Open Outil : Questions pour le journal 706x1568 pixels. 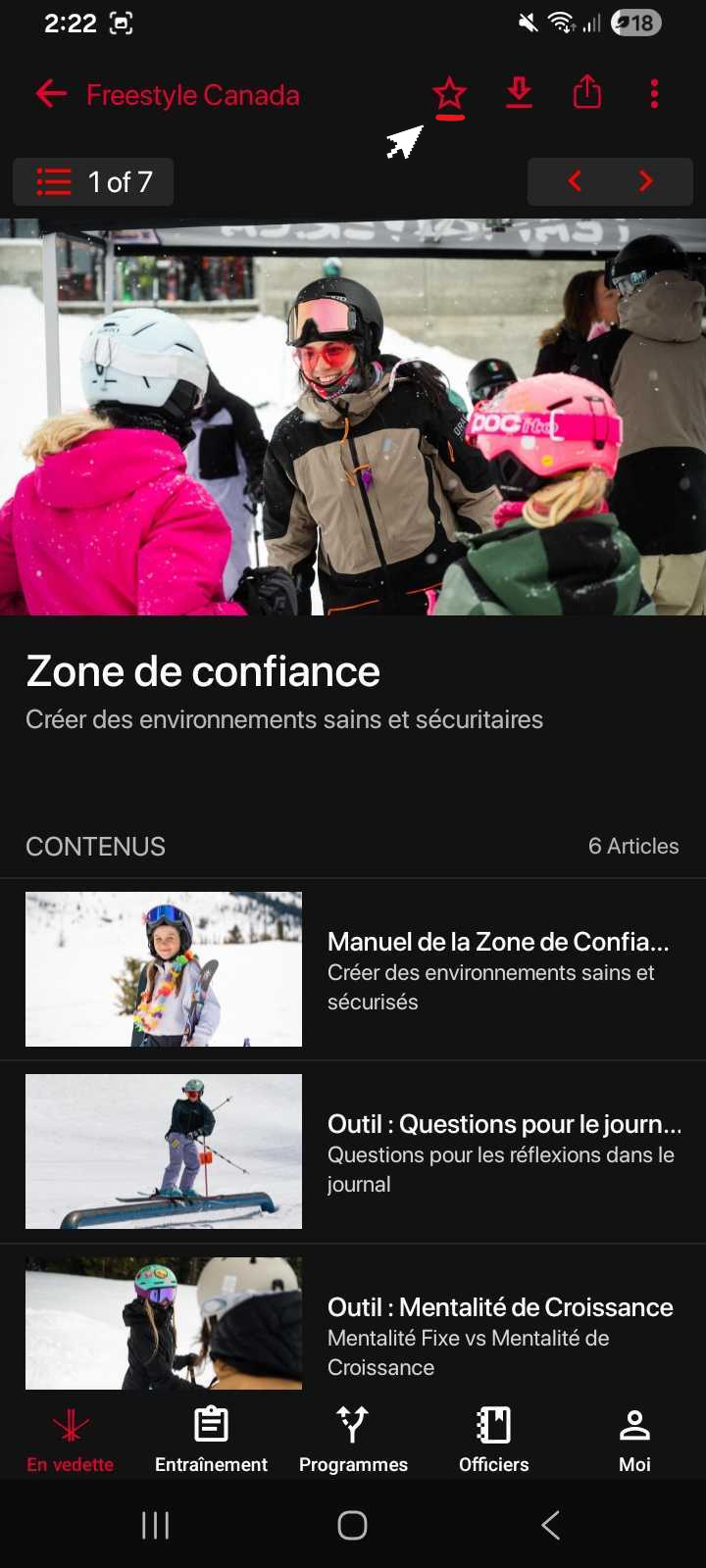click(x=353, y=1152)
